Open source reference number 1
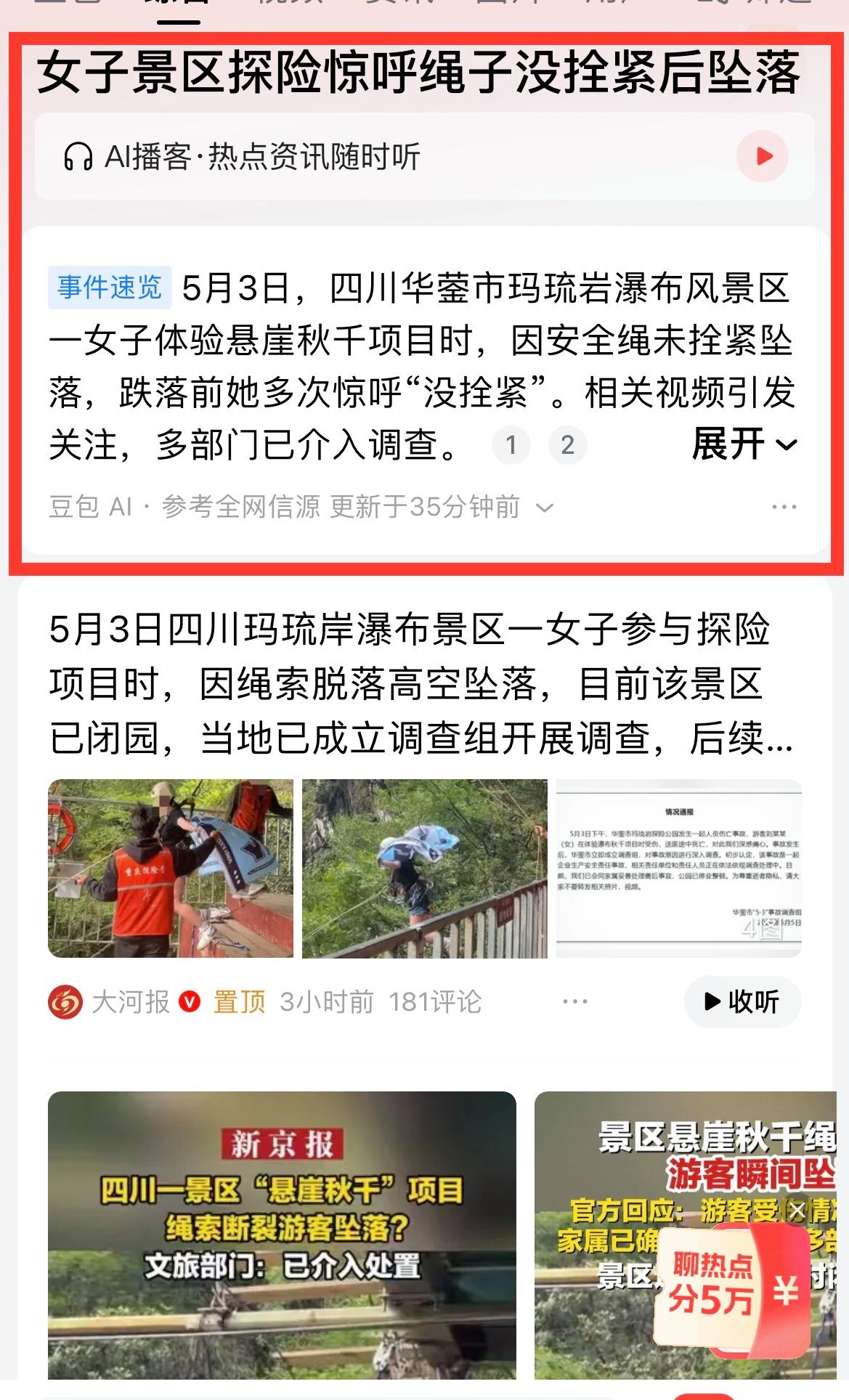This screenshot has height=1400, width=849. pyautogui.click(x=511, y=444)
